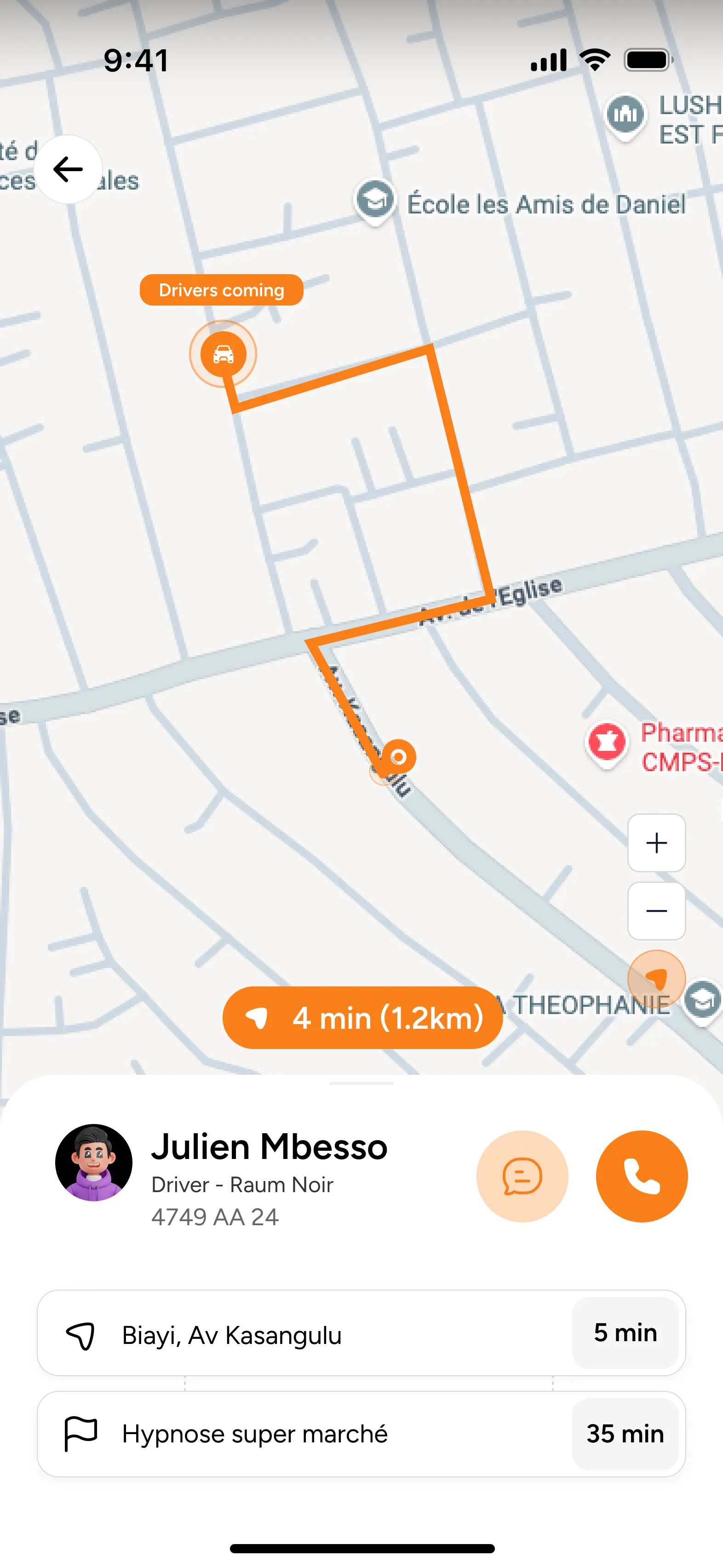Click the compass navigation icon near zoom controls

coord(657,979)
